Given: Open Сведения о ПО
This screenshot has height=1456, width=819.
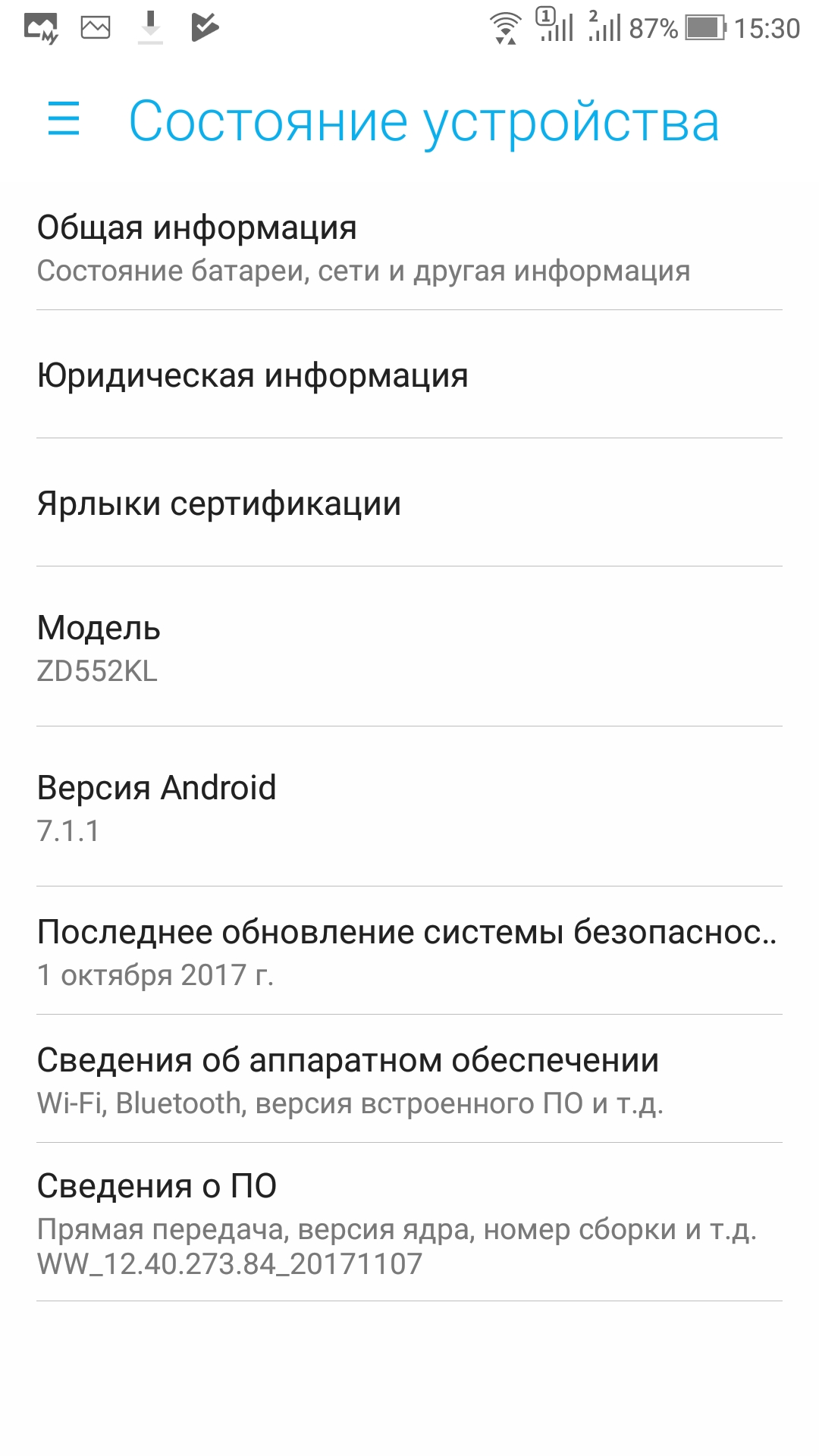Looking at the screenshot, I should [409, 1222].
